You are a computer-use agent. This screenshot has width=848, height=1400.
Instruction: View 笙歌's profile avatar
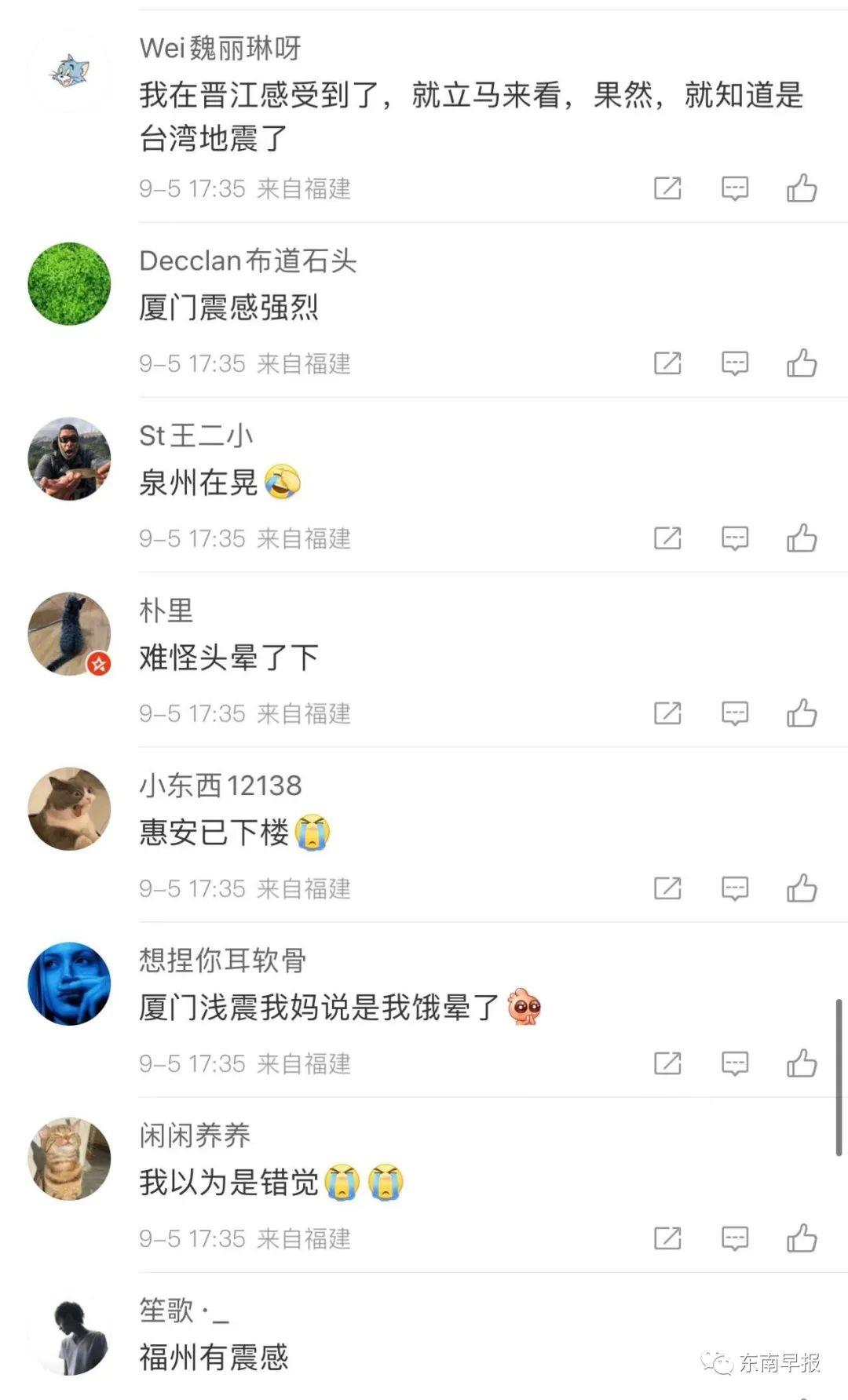(x=69, y=1337)
